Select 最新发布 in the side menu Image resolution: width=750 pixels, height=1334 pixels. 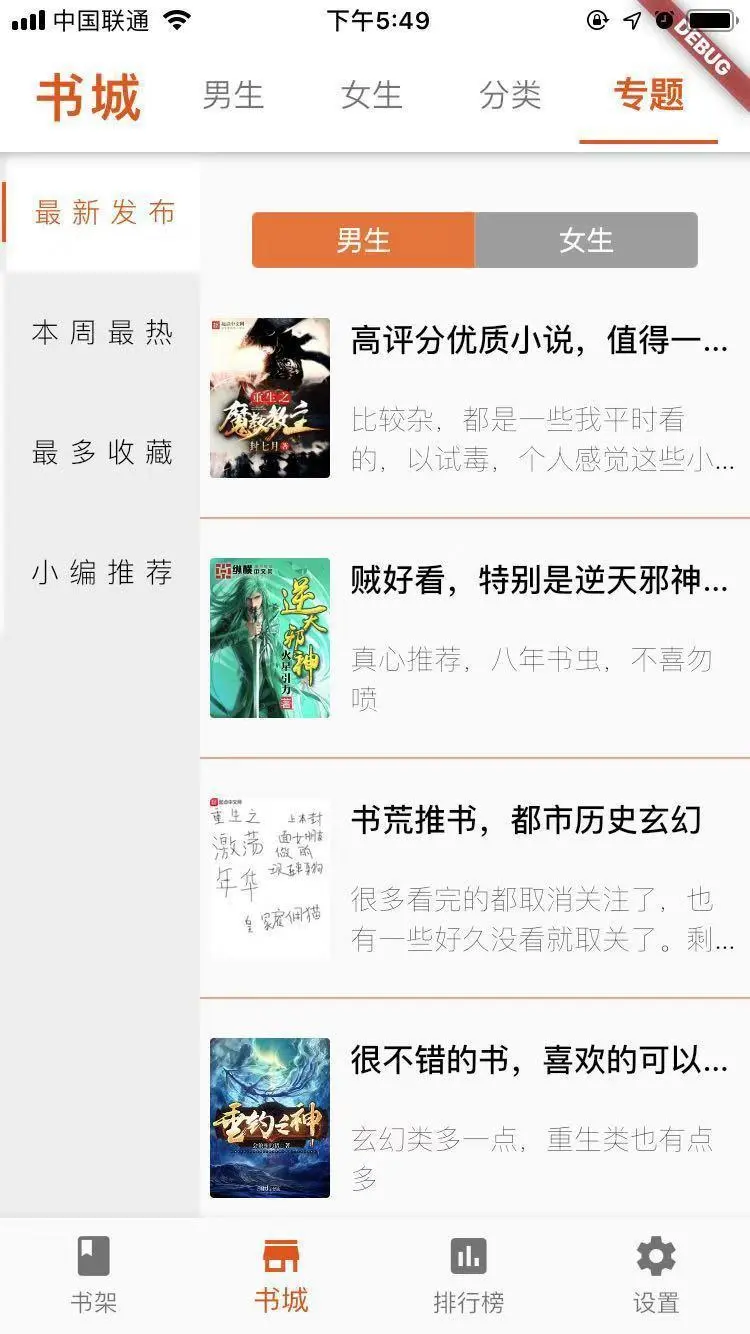pyautogui.click(x=104, y=213)
